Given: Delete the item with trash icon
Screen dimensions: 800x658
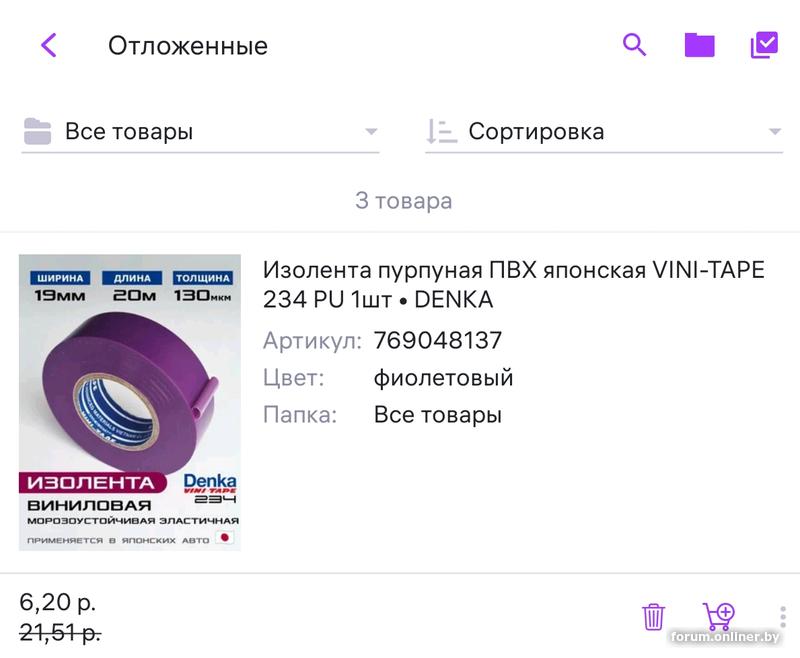Looking at the screenshot, I should point(653,615).
